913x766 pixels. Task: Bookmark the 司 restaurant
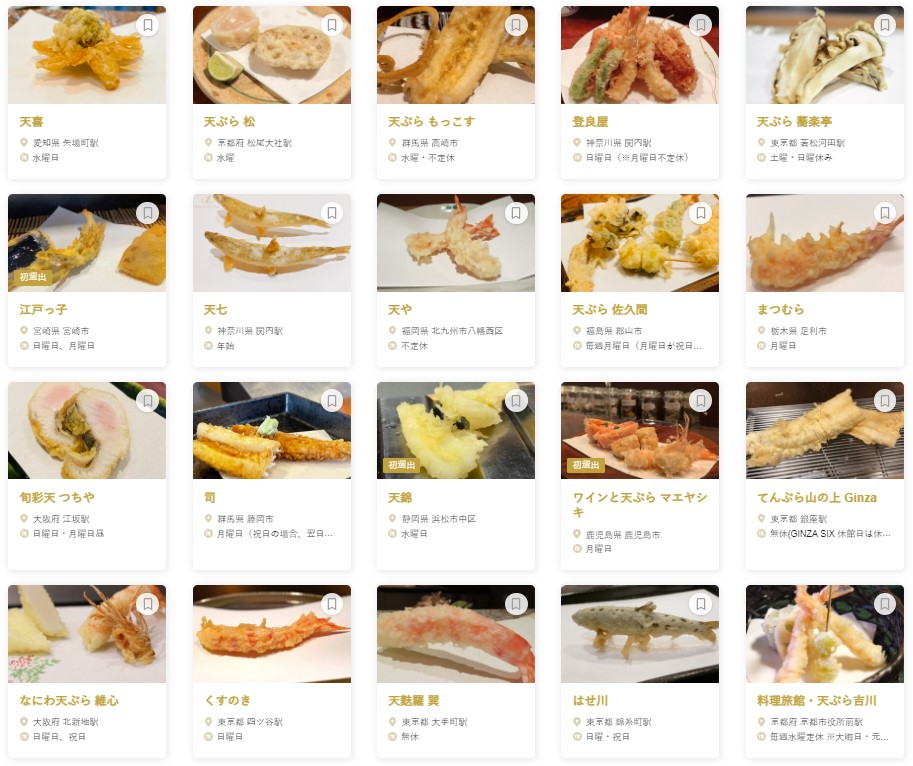pos(332,401)
